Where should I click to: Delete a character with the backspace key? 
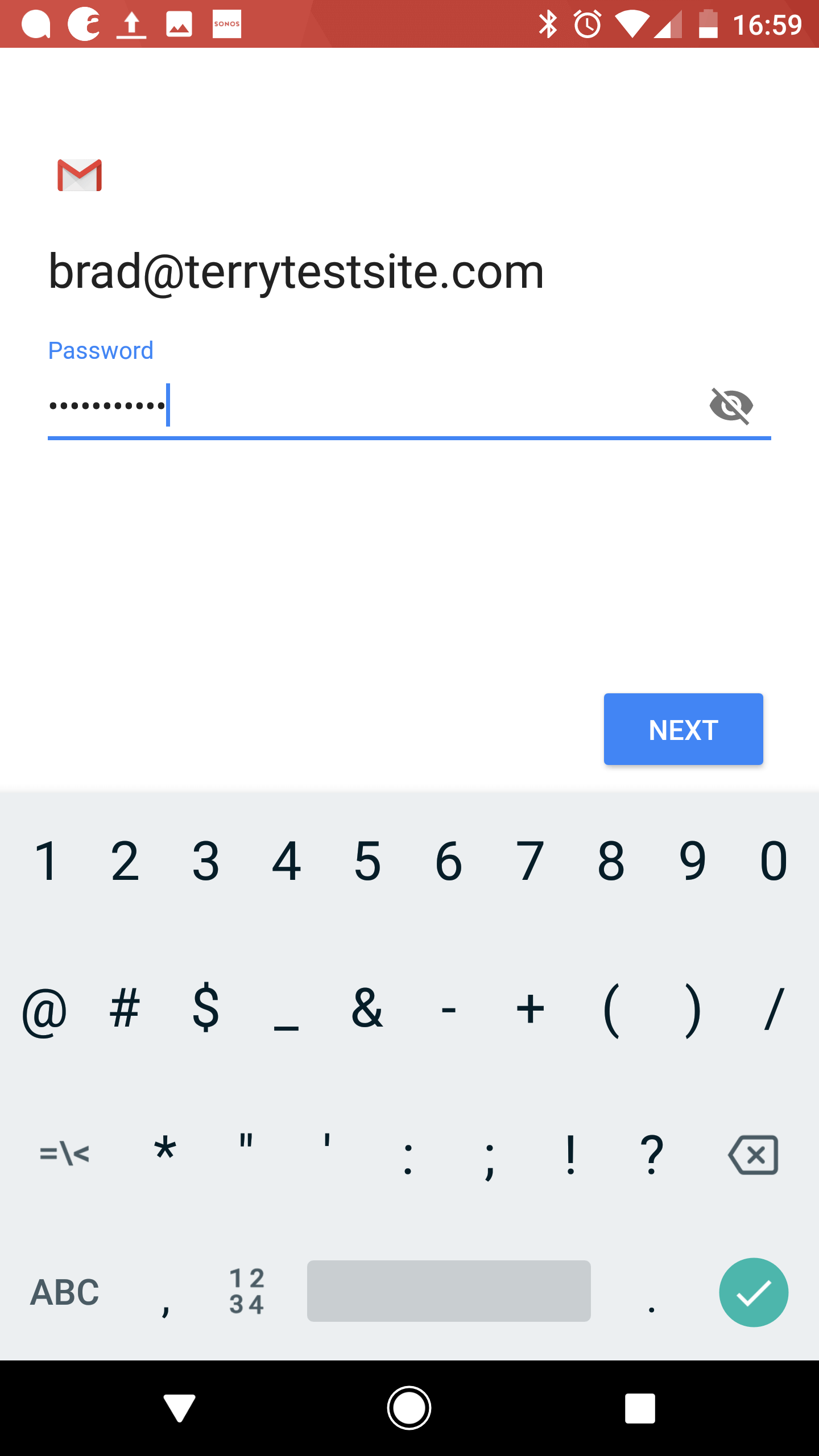[x=753, y=1155]
